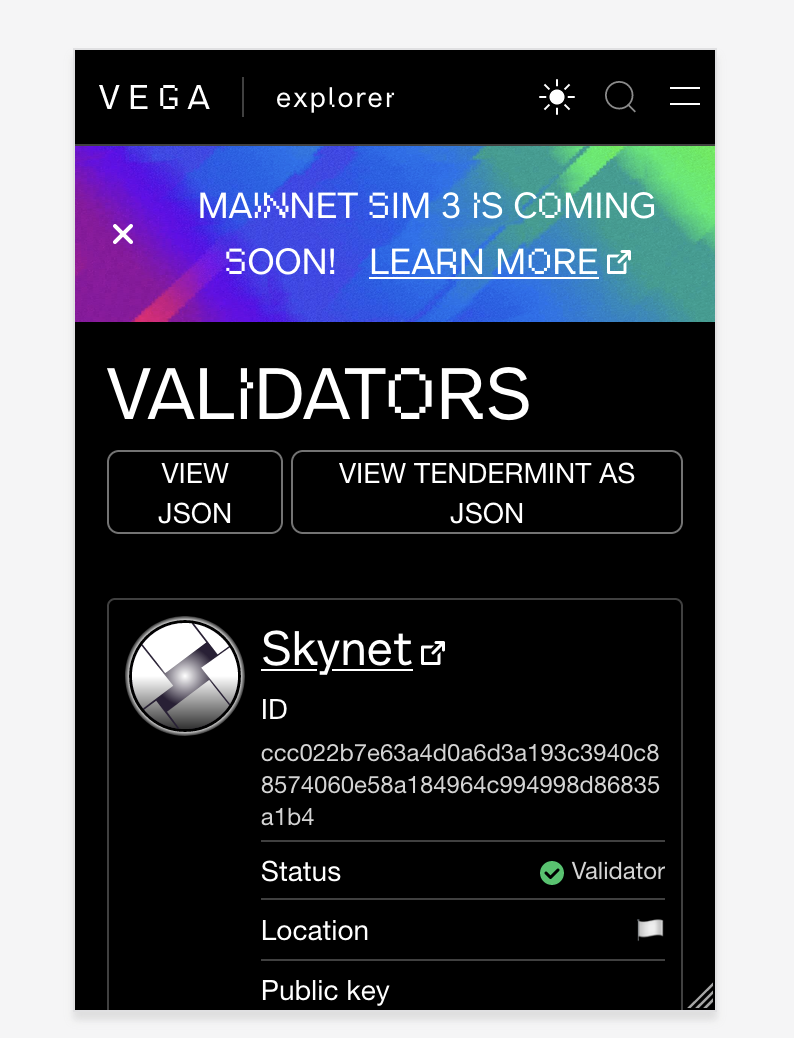Select the Status row label
The image size is (794, 1038).
[300, 872]
